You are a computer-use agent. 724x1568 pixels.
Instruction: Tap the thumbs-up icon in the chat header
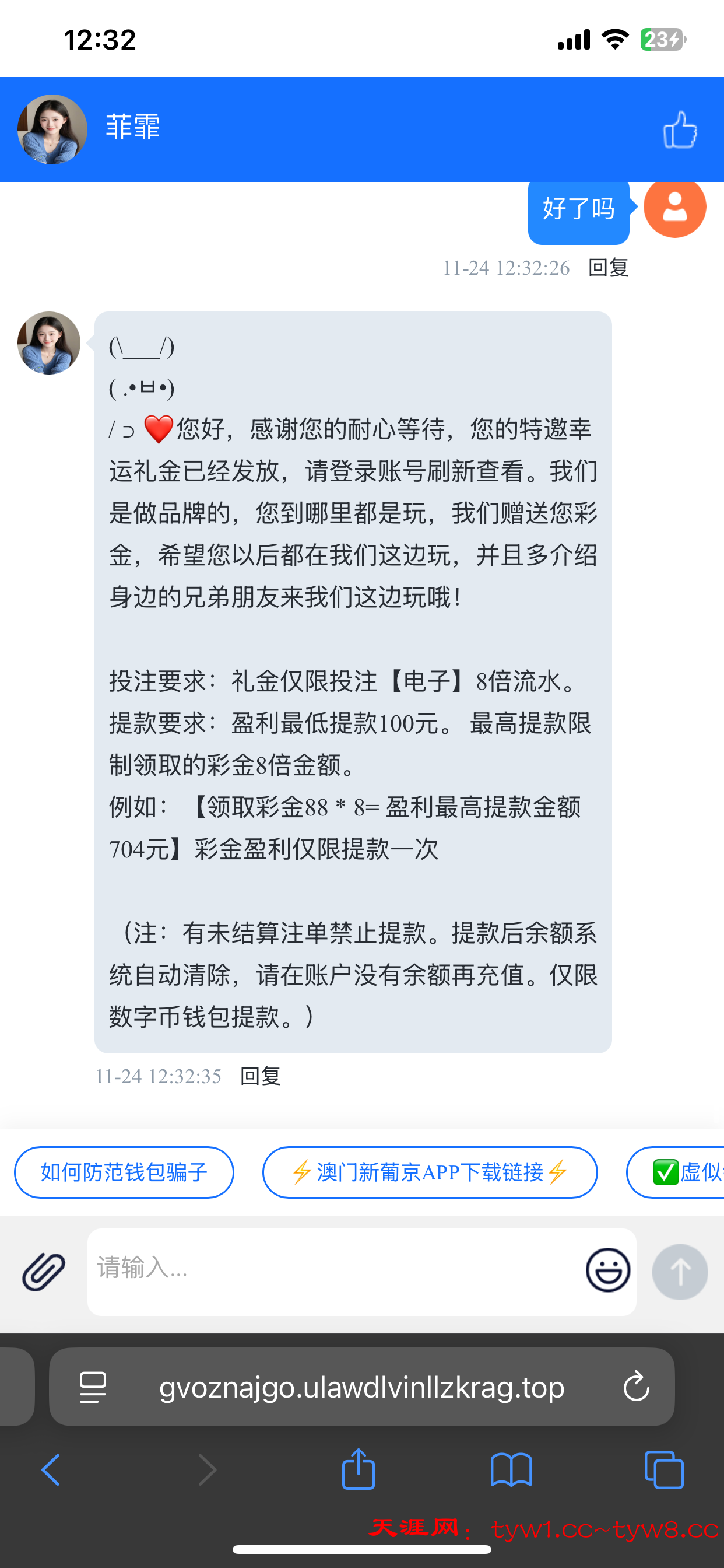pyautogui.click(x=680, y=129)
